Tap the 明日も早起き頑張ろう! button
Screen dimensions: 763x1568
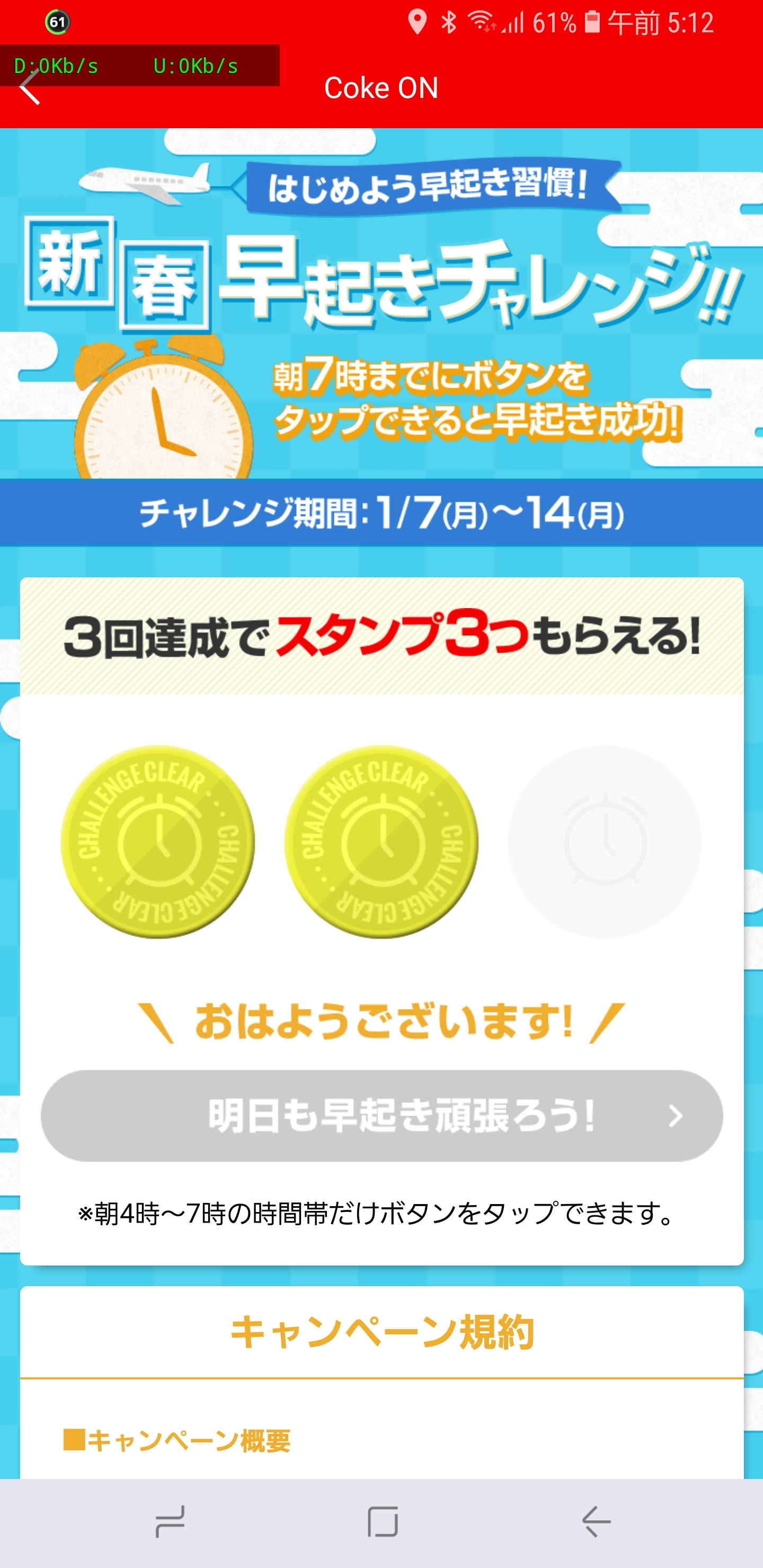(x=382, y=1116)
